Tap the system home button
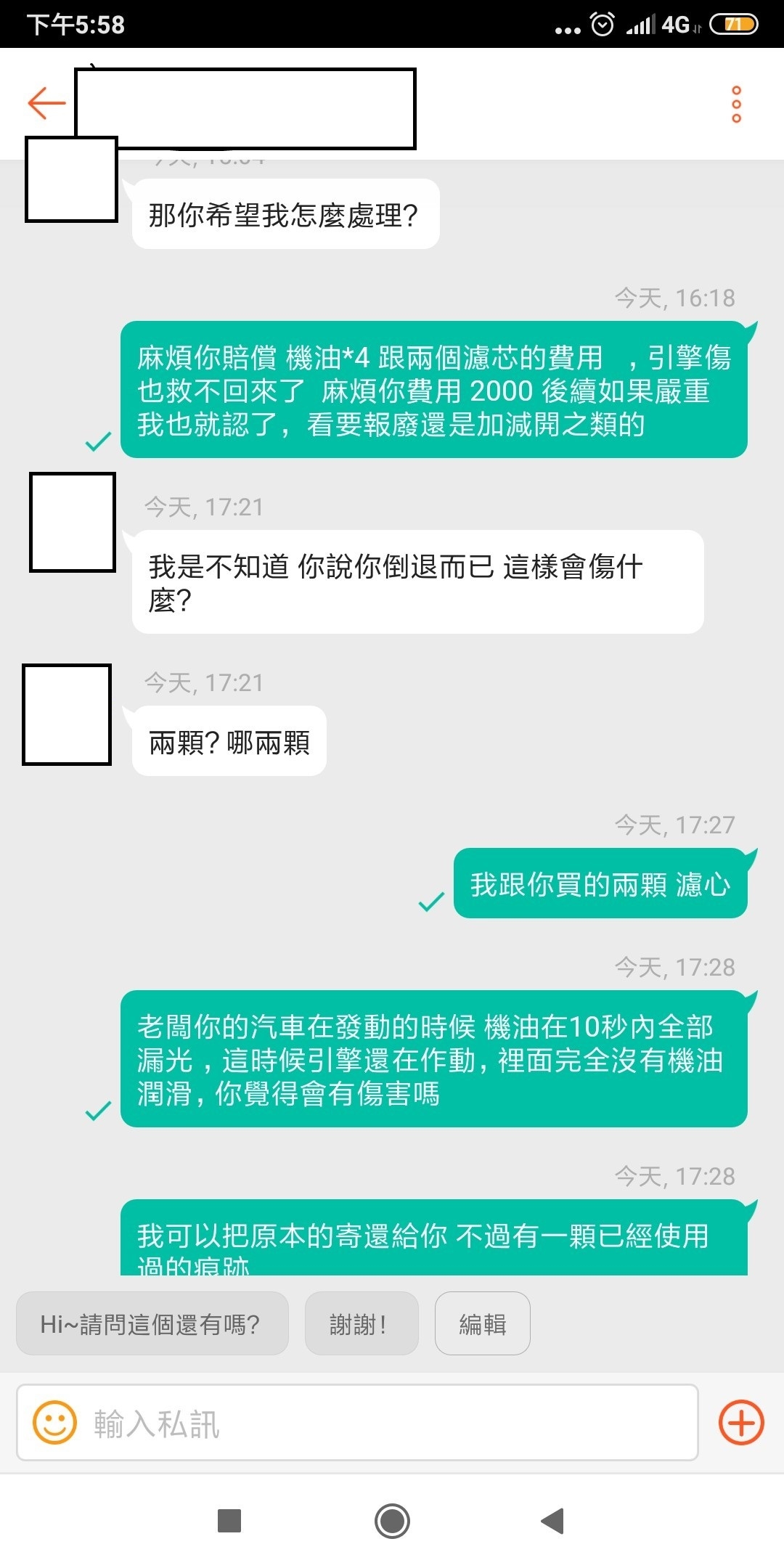784x1568 pixels. [x=392, y=1521]
